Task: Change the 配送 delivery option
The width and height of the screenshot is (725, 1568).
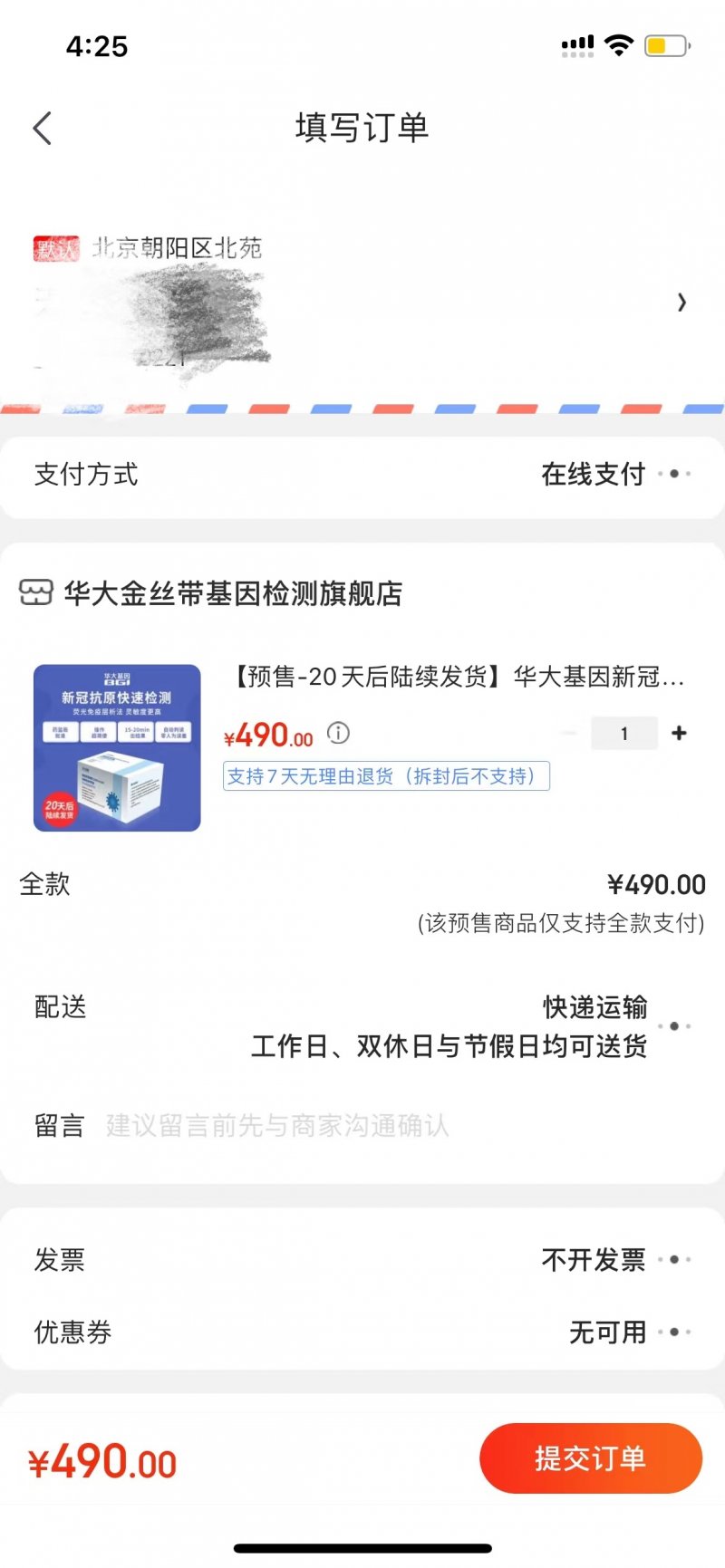Action: pos(616,1026)
